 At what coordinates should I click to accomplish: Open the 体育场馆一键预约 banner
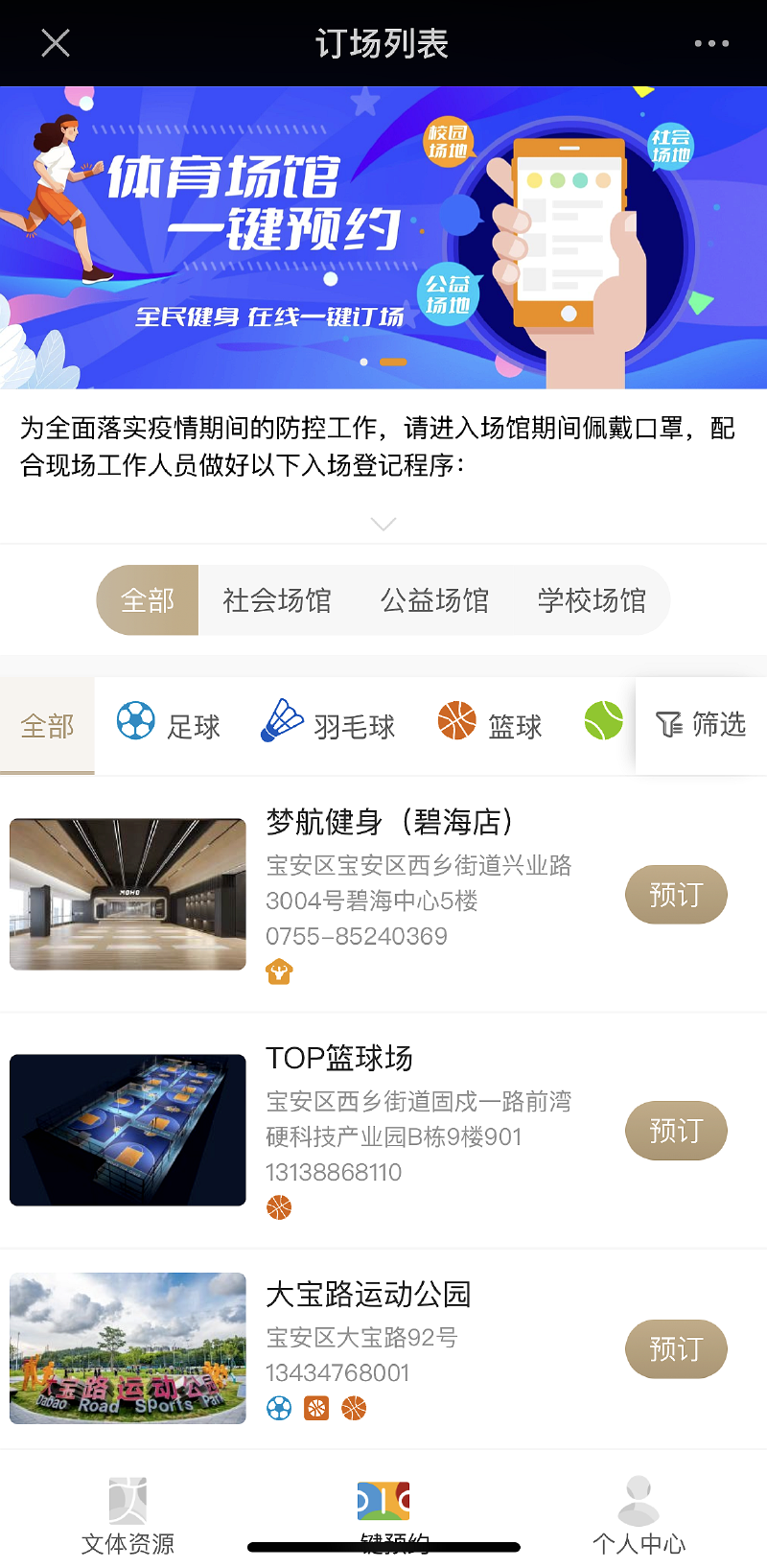(383, 237)
